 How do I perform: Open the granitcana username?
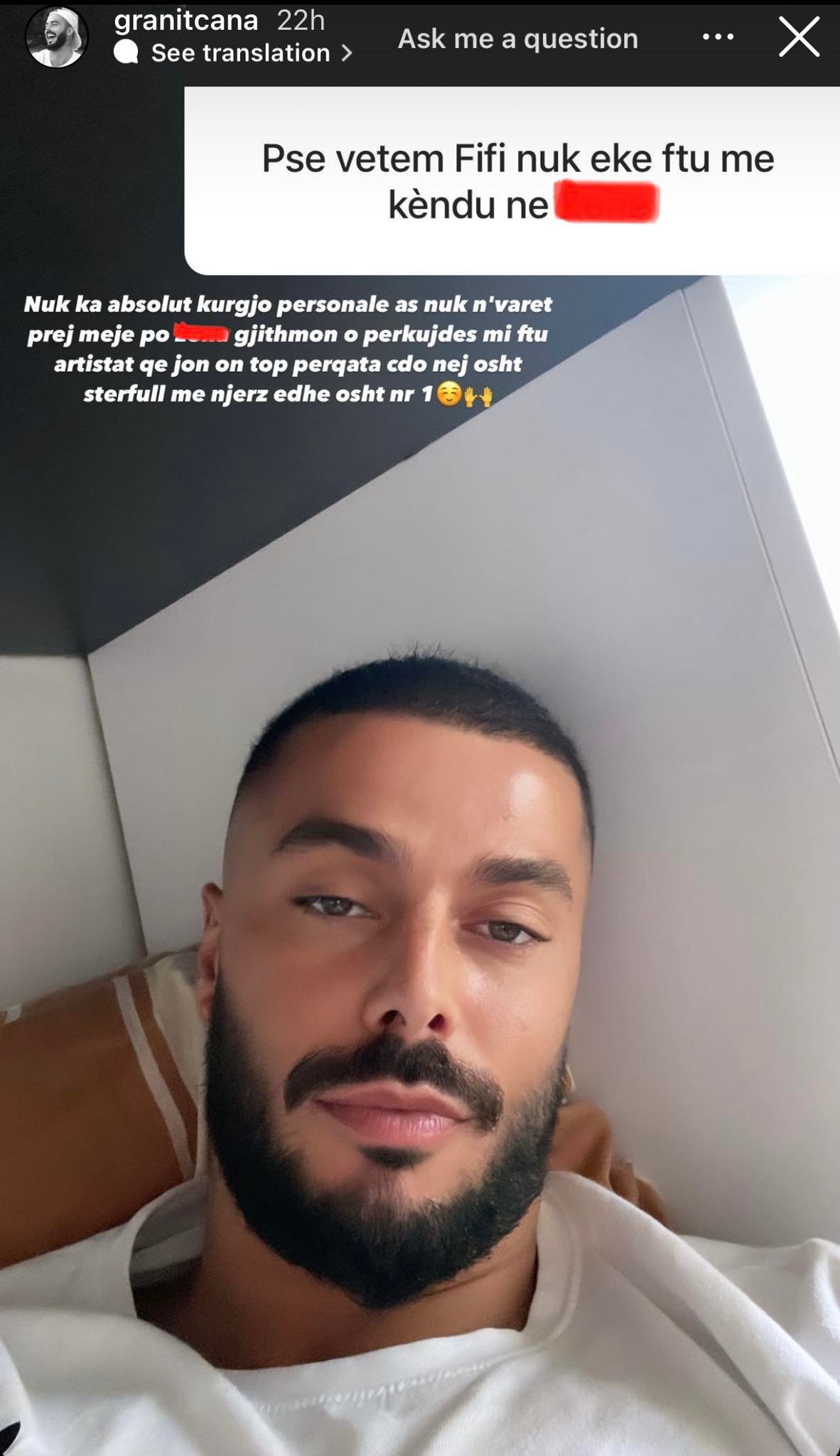(x=186, y=21)
